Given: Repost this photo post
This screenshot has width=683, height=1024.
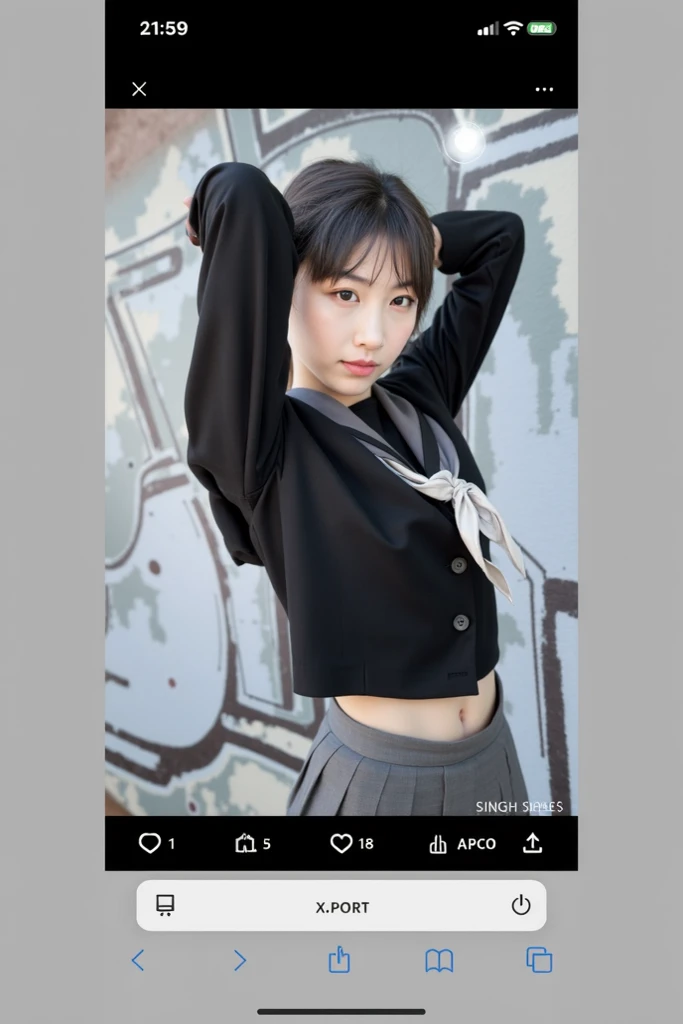Looking at the screenshot, I should 246,844.
